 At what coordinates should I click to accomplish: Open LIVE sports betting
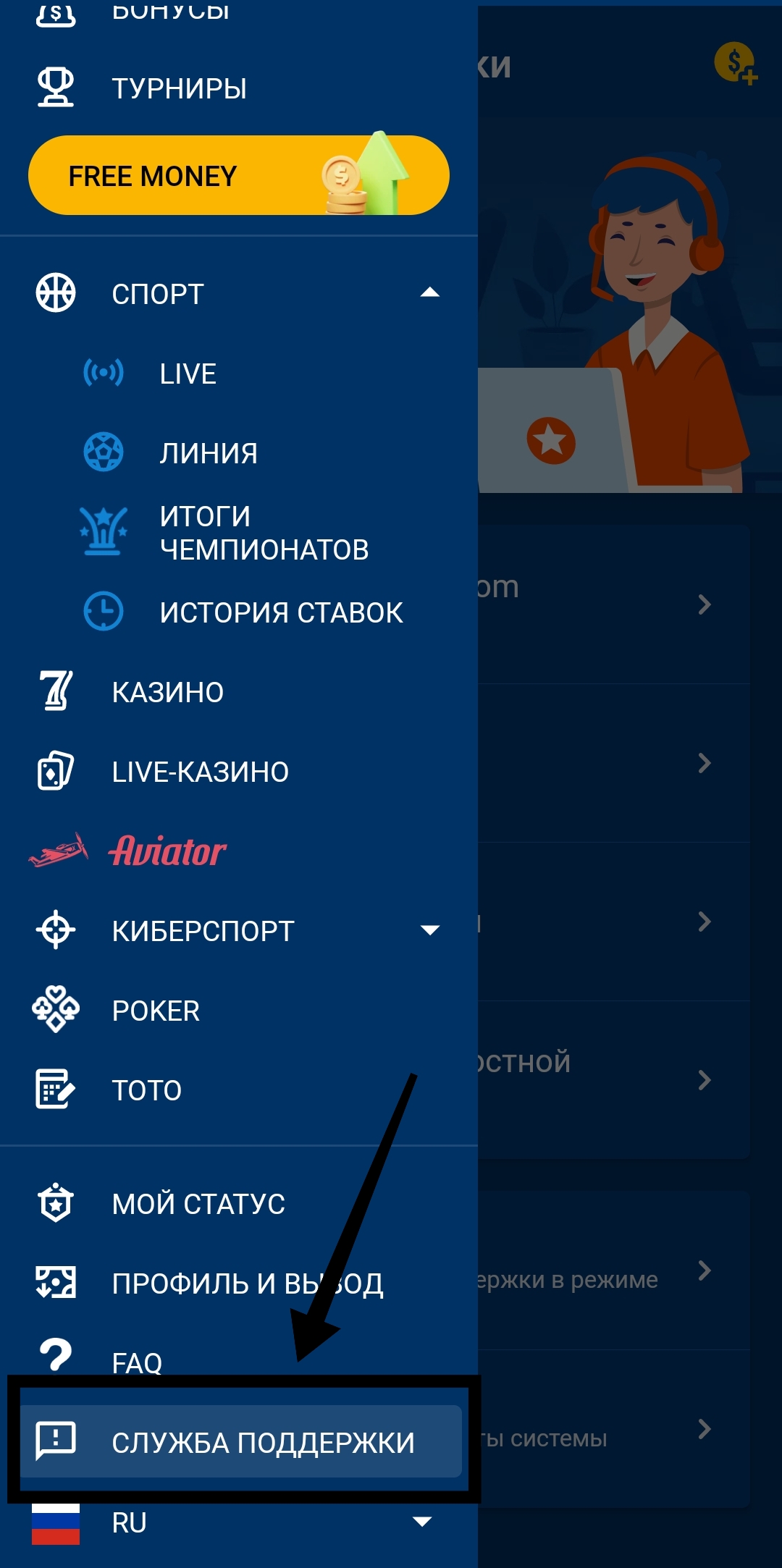[188, 374]
